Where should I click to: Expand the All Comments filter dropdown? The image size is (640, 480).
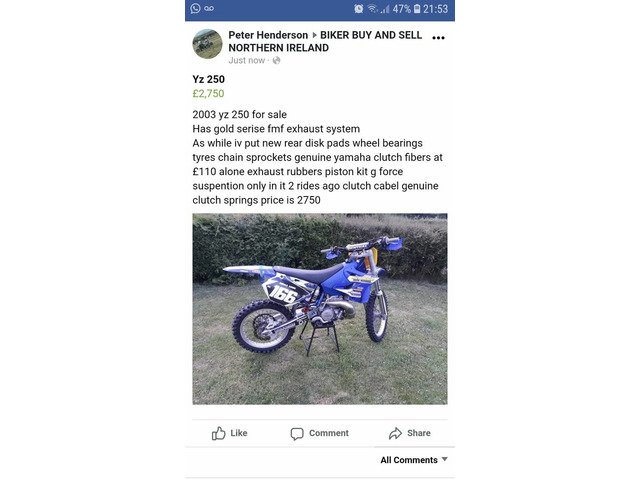pyautogui.click(x=414, y=460)
